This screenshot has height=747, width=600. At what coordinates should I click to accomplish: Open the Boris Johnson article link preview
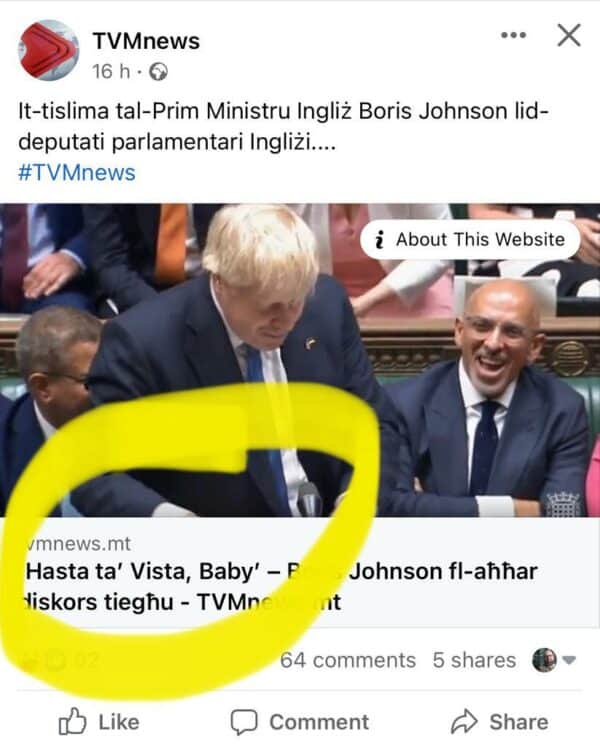[300, 586]
